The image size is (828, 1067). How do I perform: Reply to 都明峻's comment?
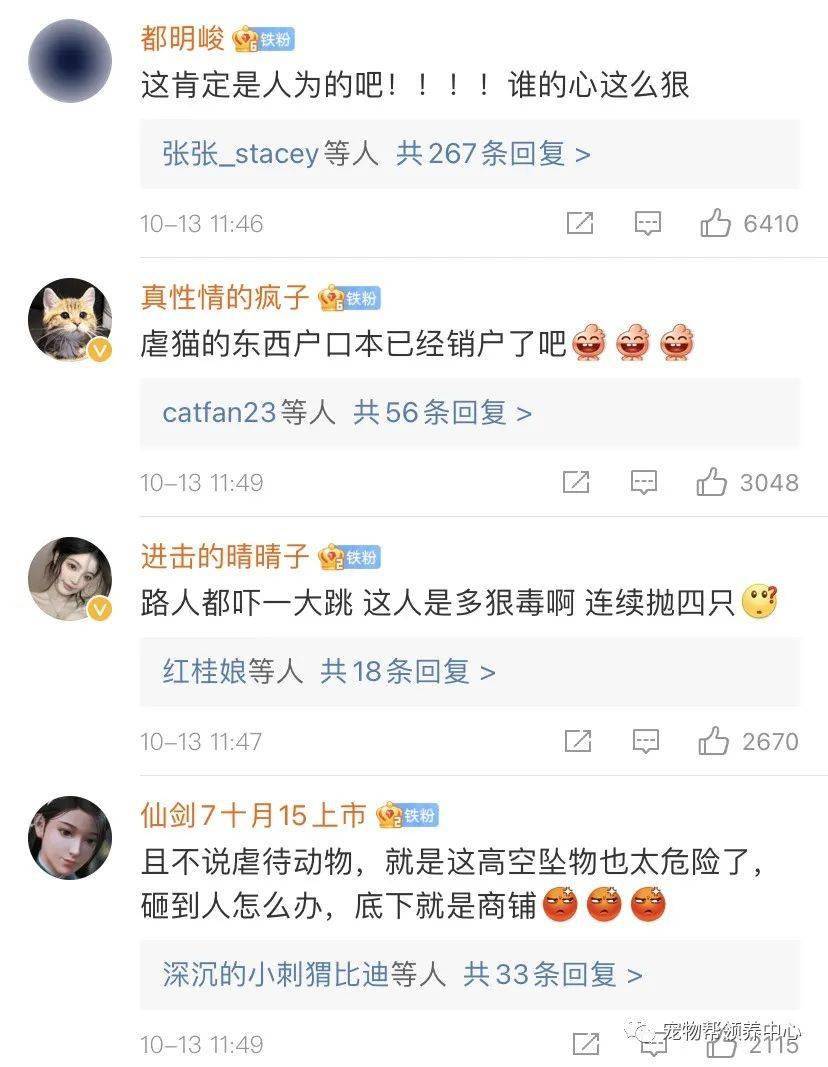click(648, 223)
